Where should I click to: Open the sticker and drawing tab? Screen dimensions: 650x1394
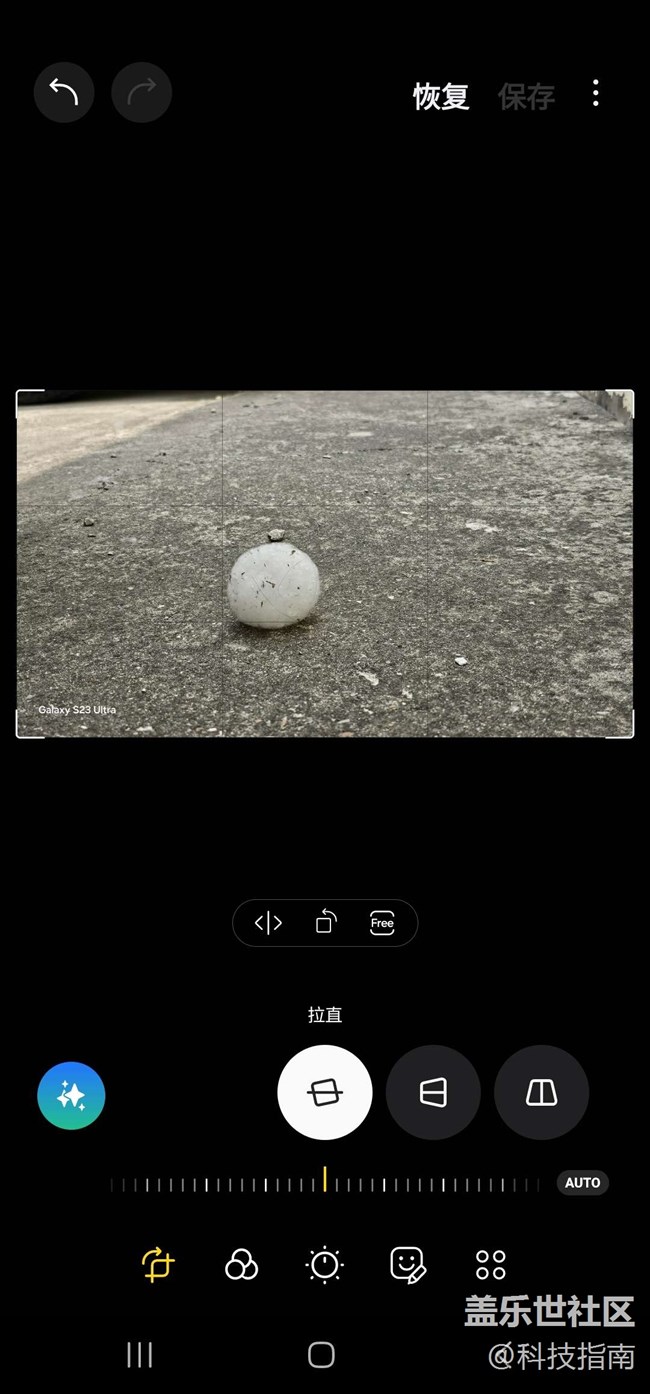point(408,1264)
